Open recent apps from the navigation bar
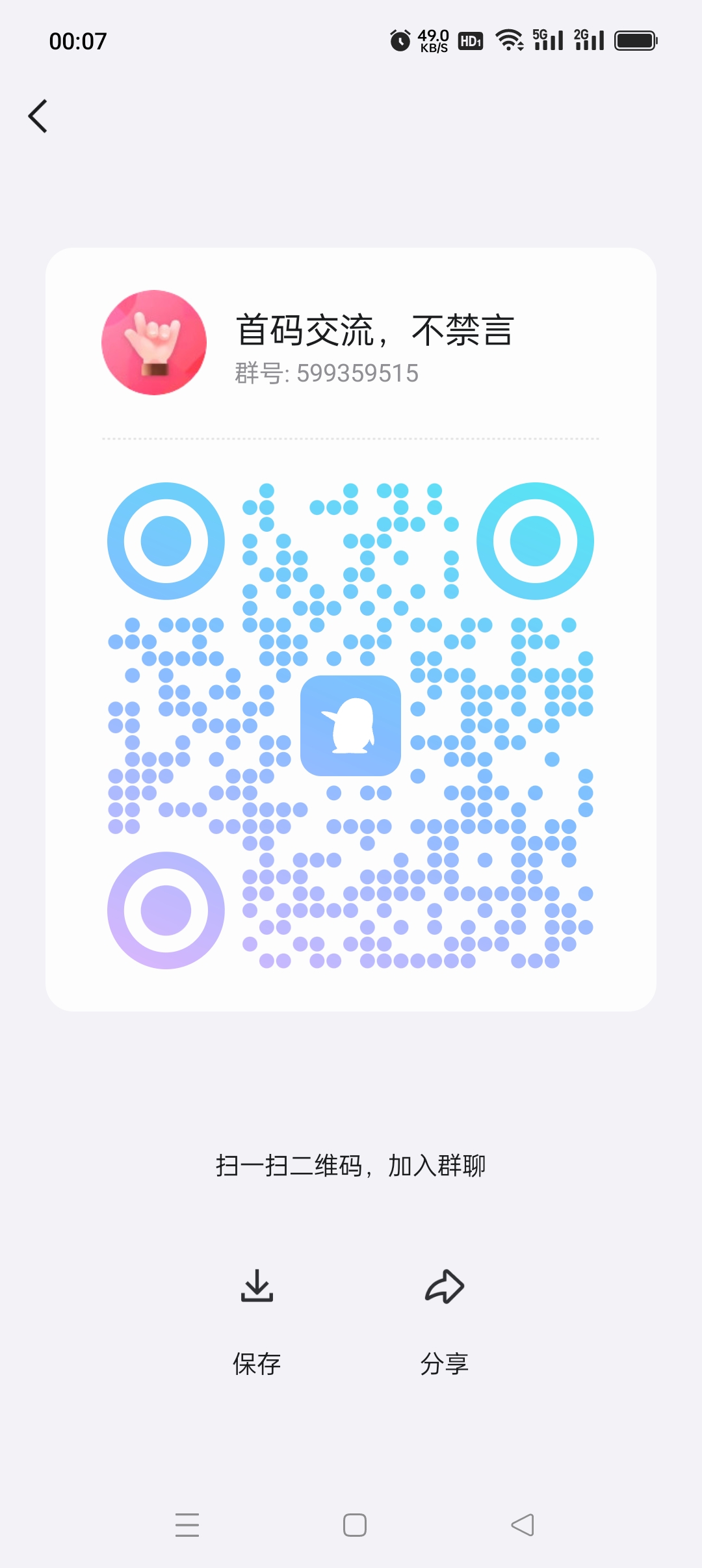 tap(187, 1525)
